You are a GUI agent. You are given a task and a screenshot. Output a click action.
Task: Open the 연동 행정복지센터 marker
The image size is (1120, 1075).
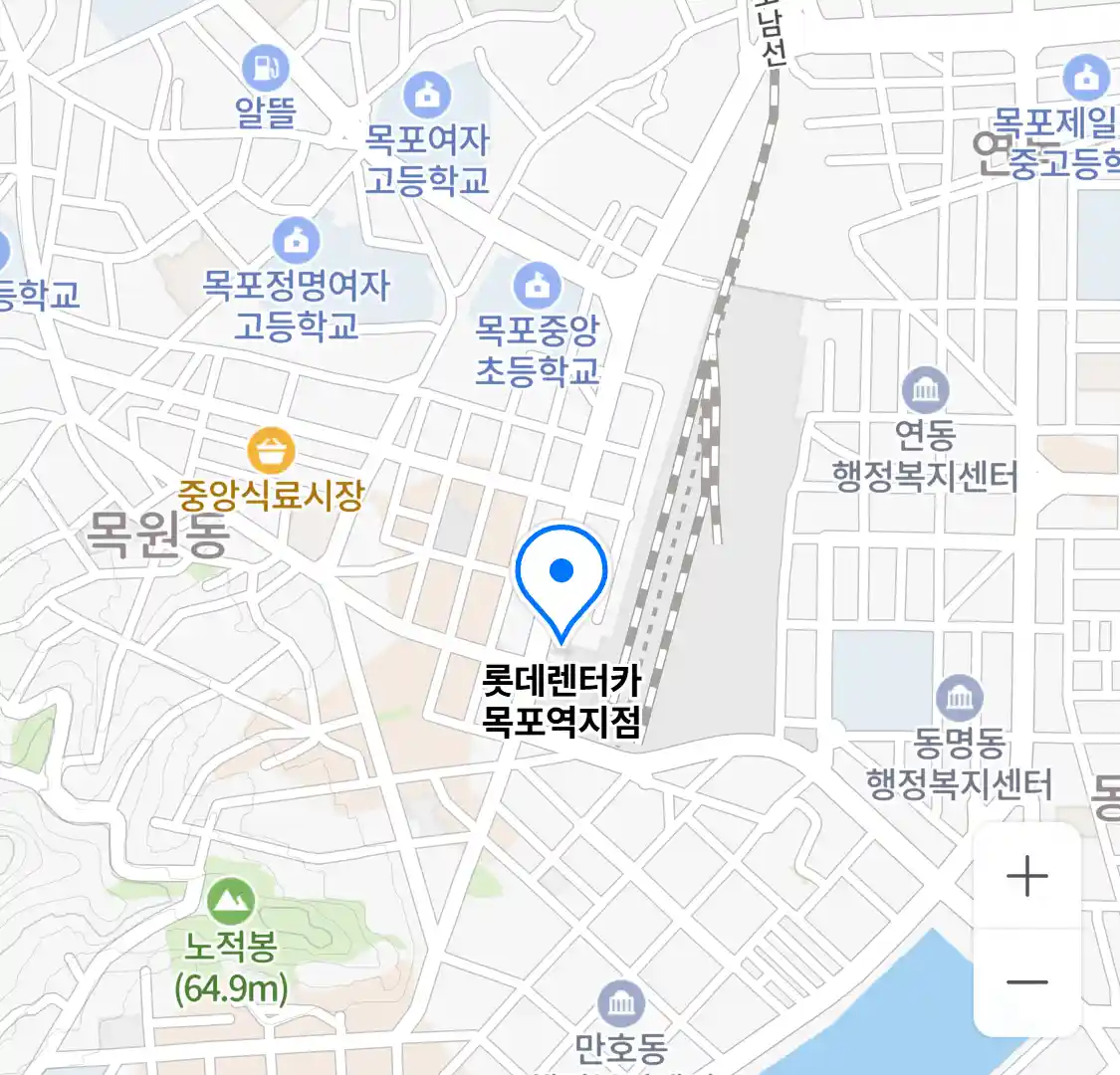click(925, 391)
